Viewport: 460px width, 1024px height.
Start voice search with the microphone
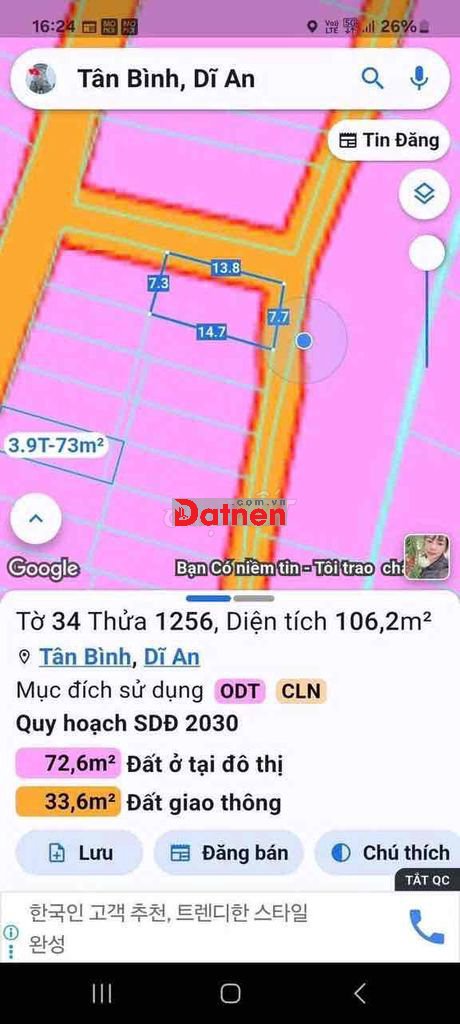point(419,78)
